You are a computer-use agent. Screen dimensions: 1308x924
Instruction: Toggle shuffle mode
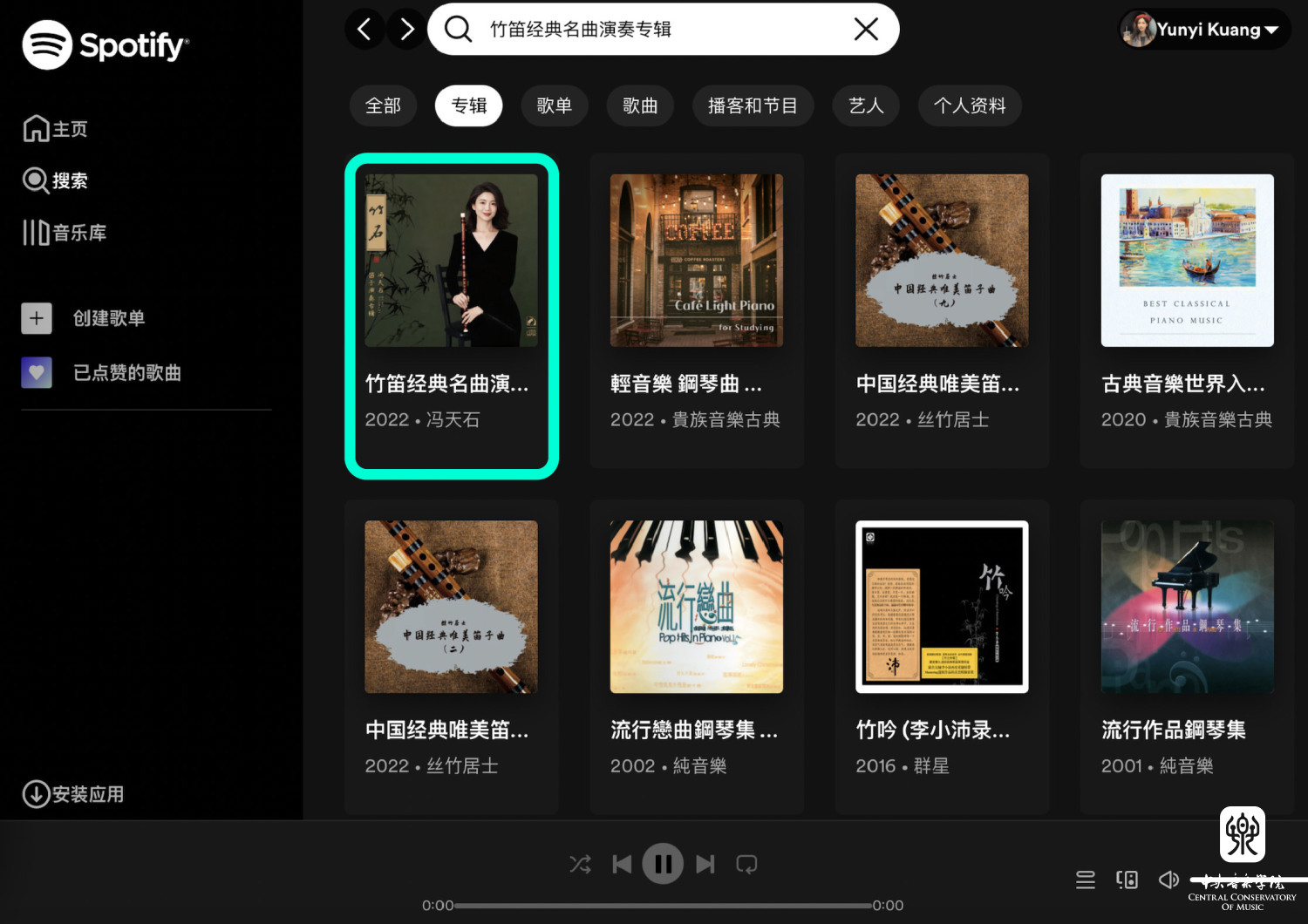580,864
